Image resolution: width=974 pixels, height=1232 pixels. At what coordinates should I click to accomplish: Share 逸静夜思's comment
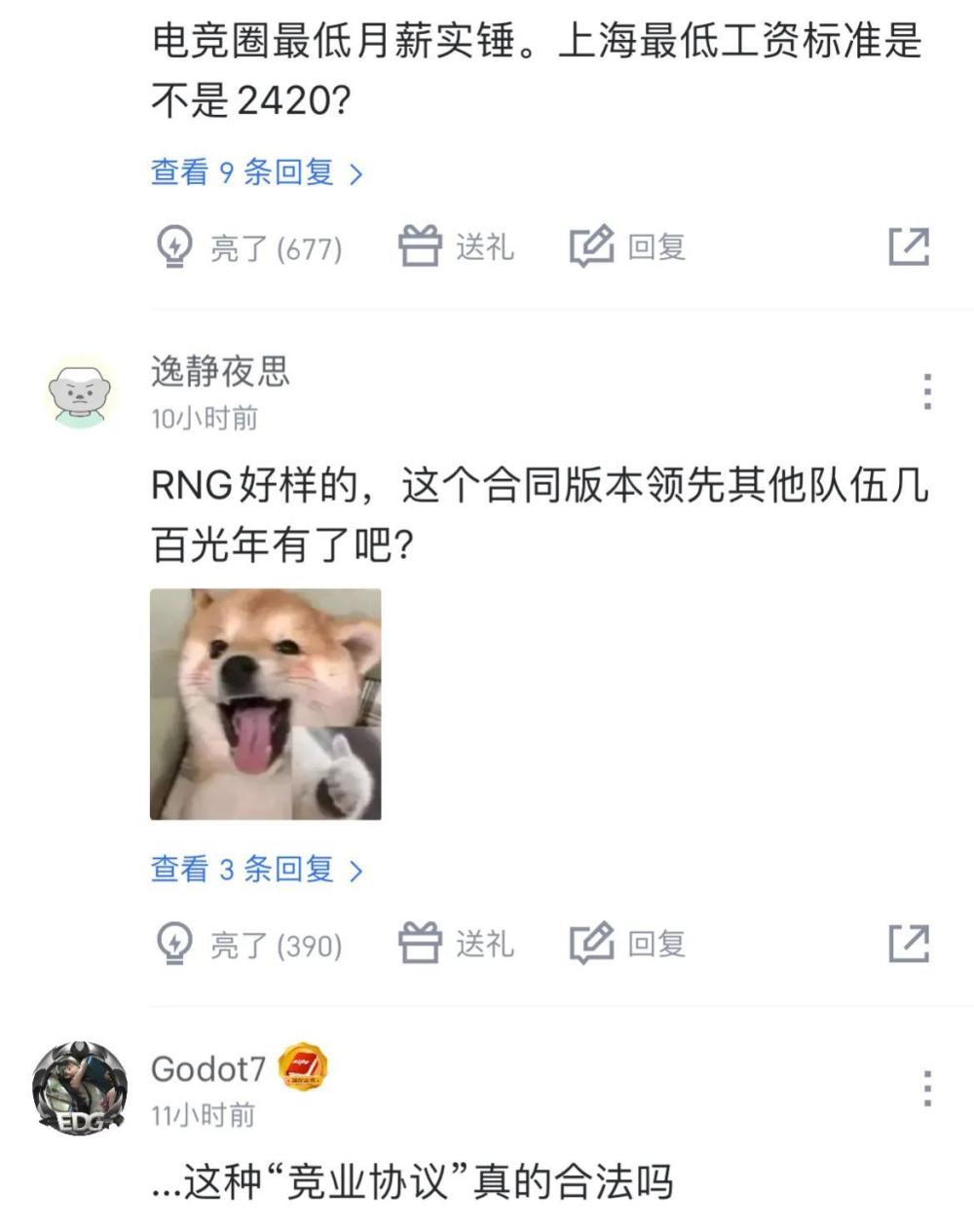coord(909,944)
